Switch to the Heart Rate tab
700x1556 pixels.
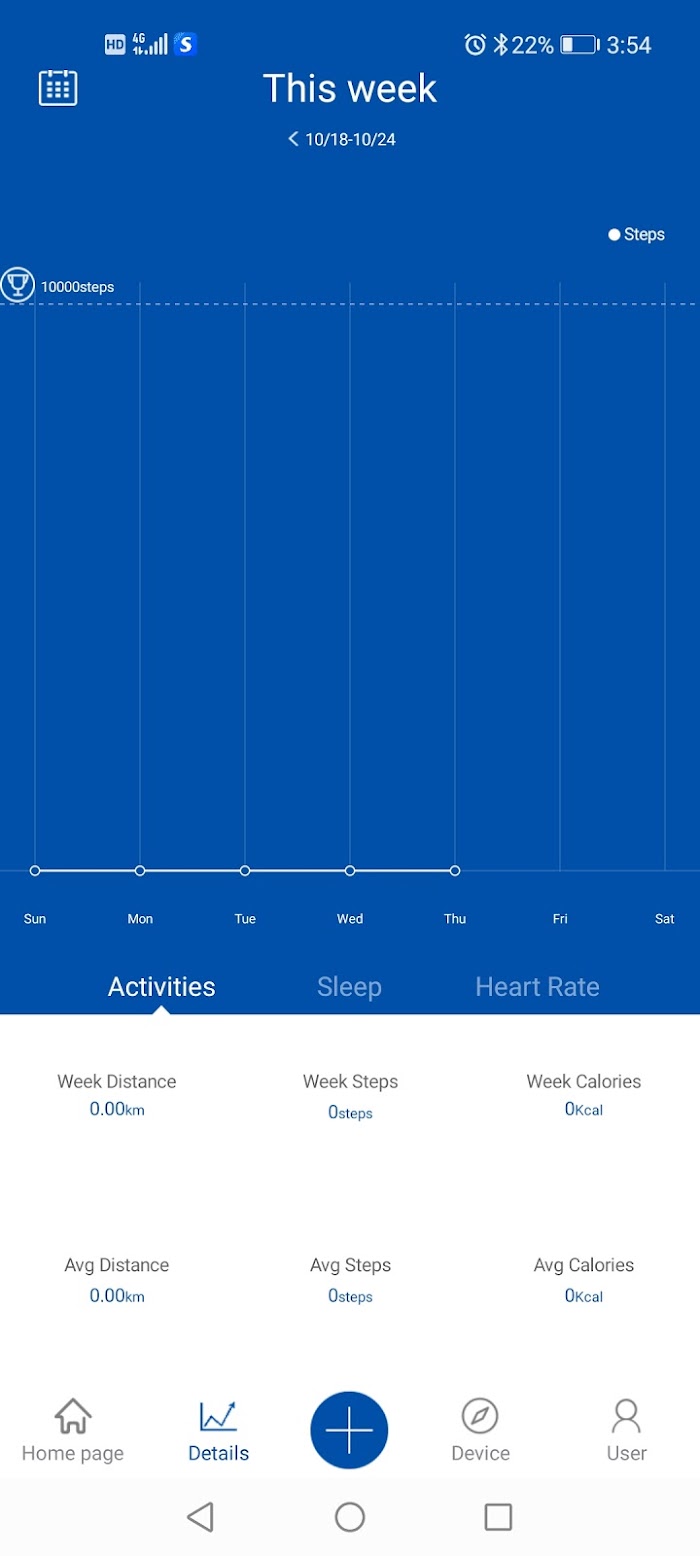pos(537,987)
